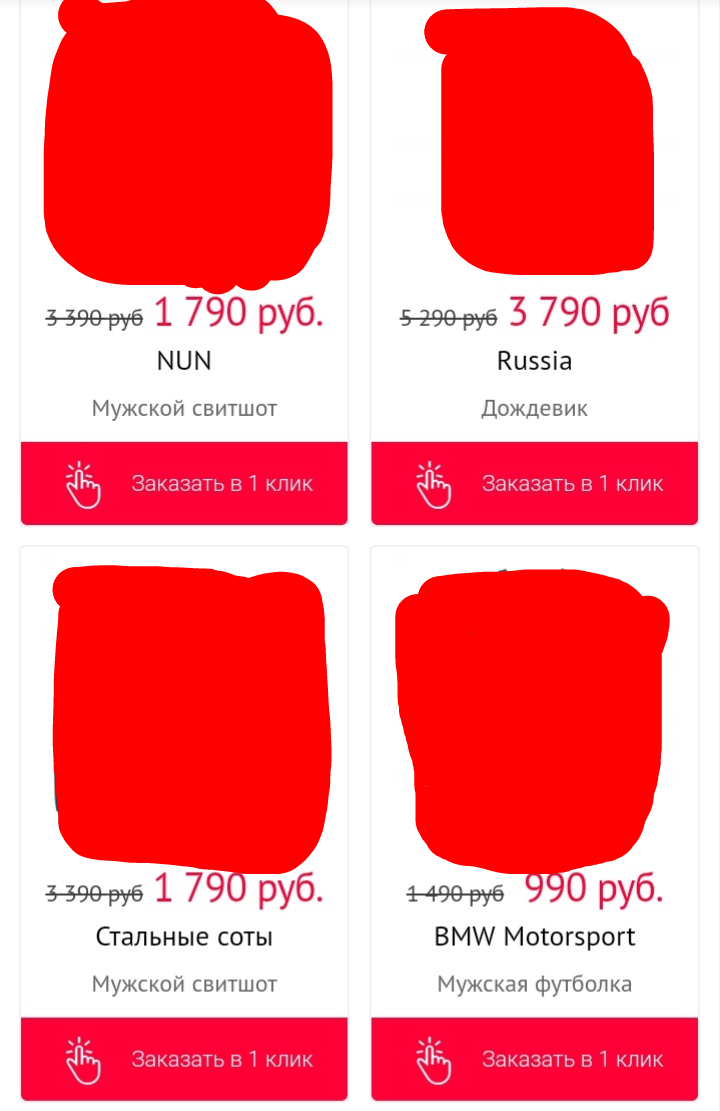Order the Стальные соты sweatshirt in 1 click
Image resolution: width=720 pixels, height=1111 pixels.
point(184,1058)
